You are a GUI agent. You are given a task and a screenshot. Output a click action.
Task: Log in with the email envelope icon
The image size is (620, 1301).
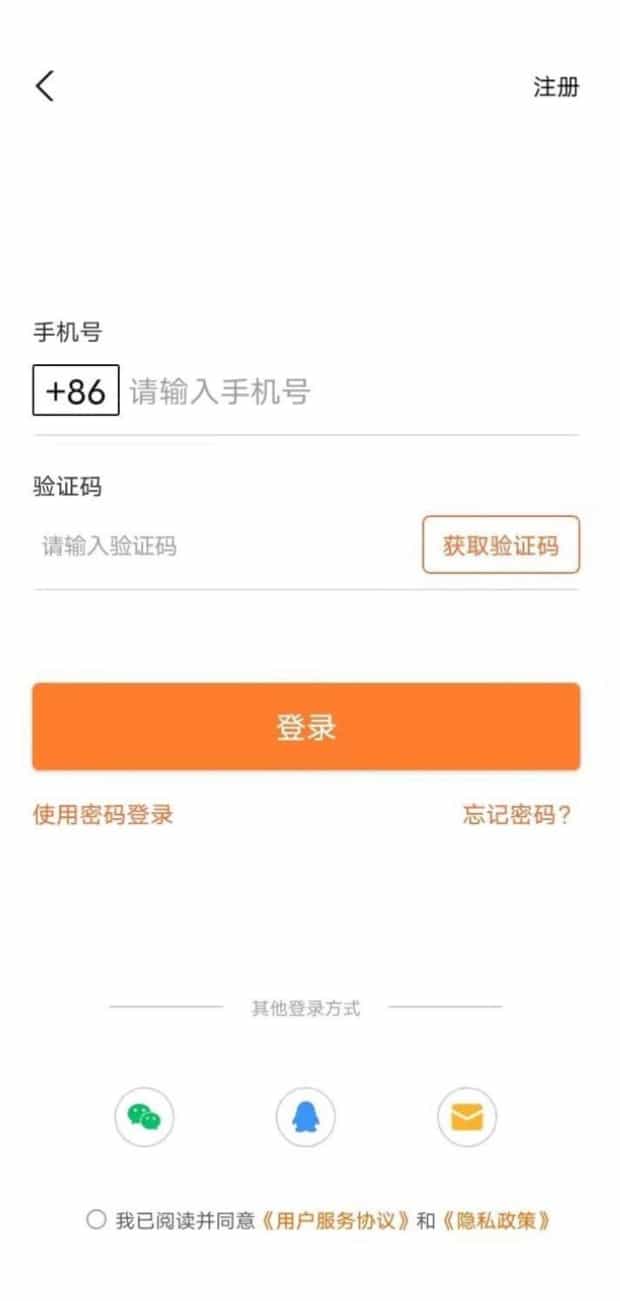click(467, 1116)
